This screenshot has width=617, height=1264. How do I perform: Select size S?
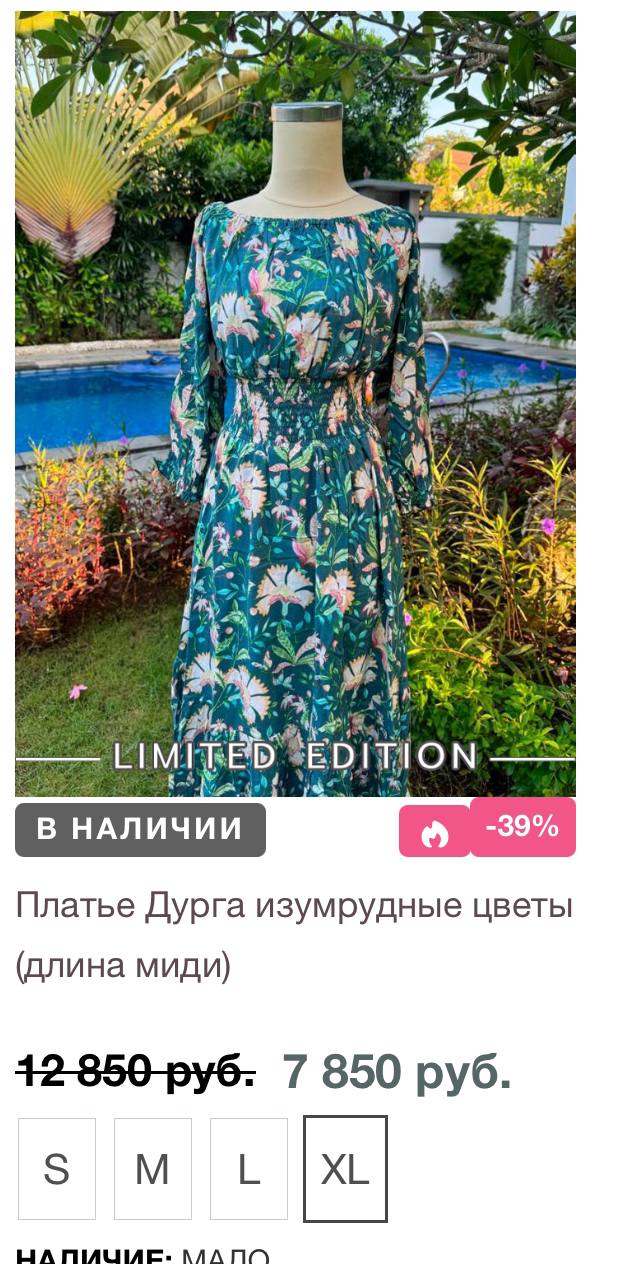click(57, 1169)
